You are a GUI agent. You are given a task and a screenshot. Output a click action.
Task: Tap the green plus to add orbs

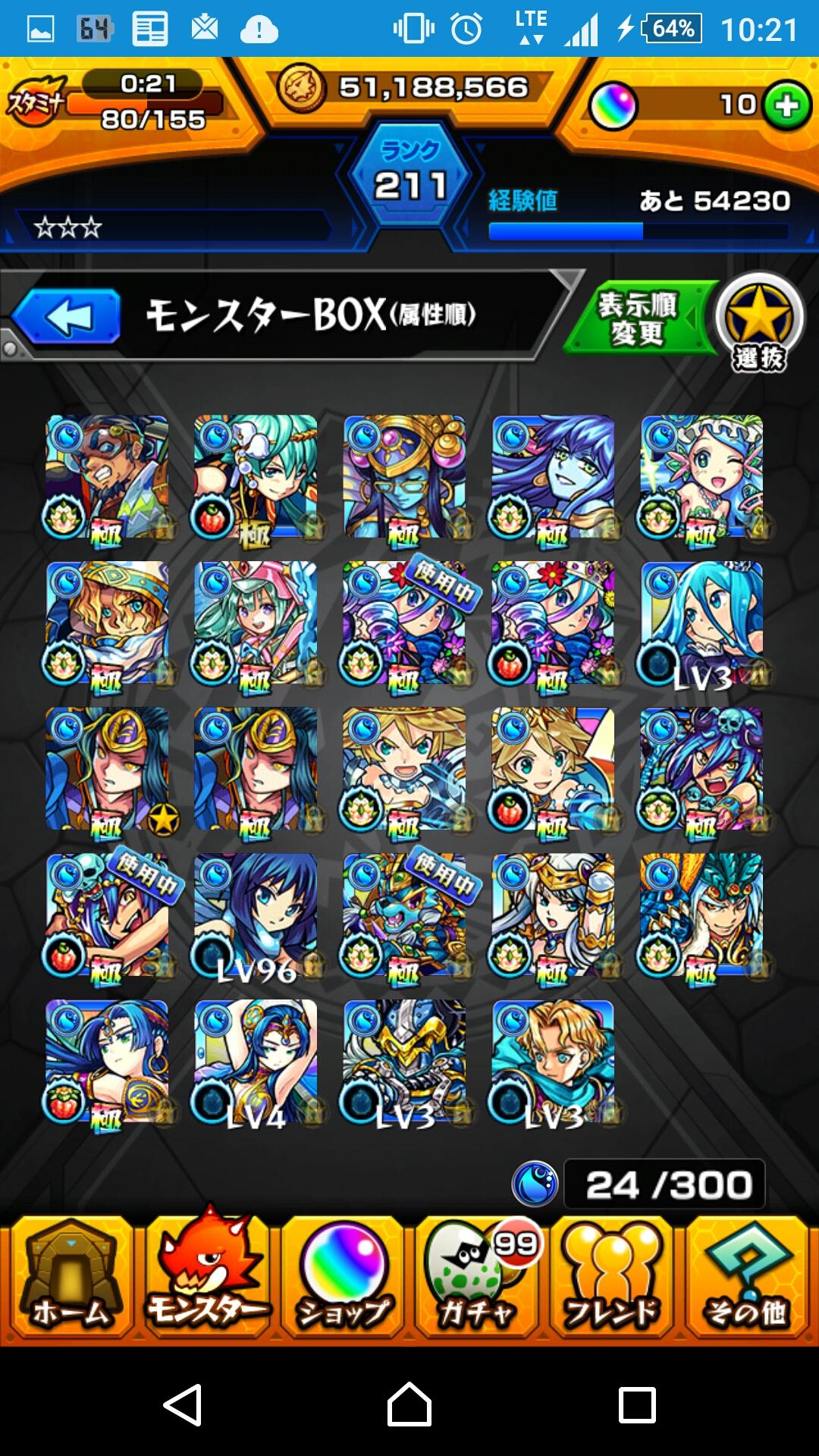(787, 105)
